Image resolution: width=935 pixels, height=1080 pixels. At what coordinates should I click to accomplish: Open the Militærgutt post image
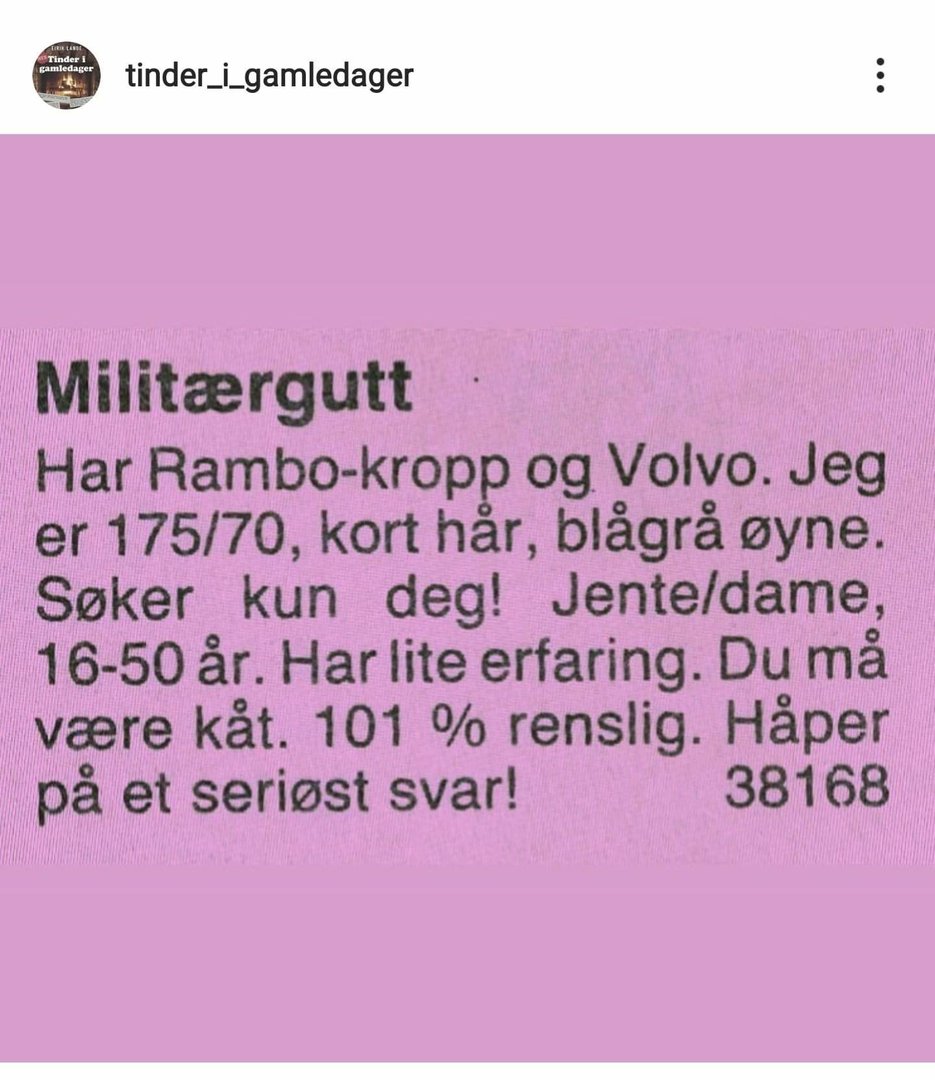(x=467, y=597)
